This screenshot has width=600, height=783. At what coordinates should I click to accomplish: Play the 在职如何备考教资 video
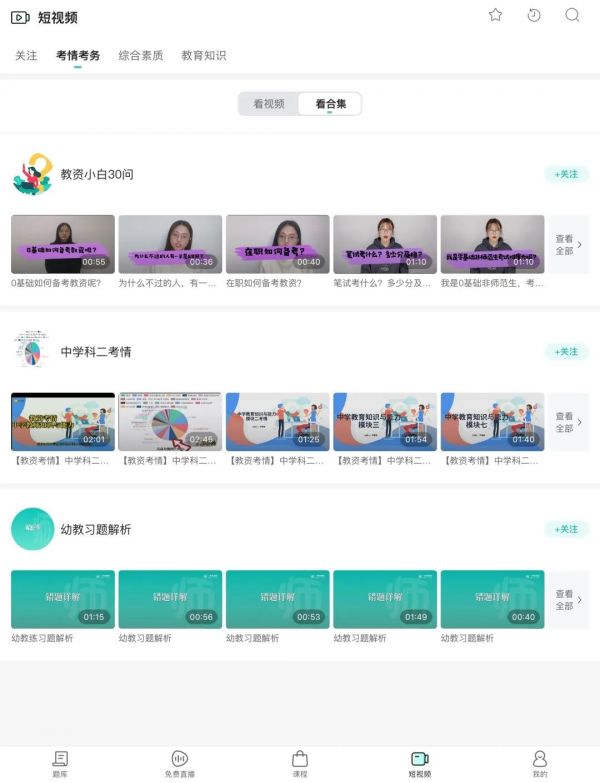(277, 244)
